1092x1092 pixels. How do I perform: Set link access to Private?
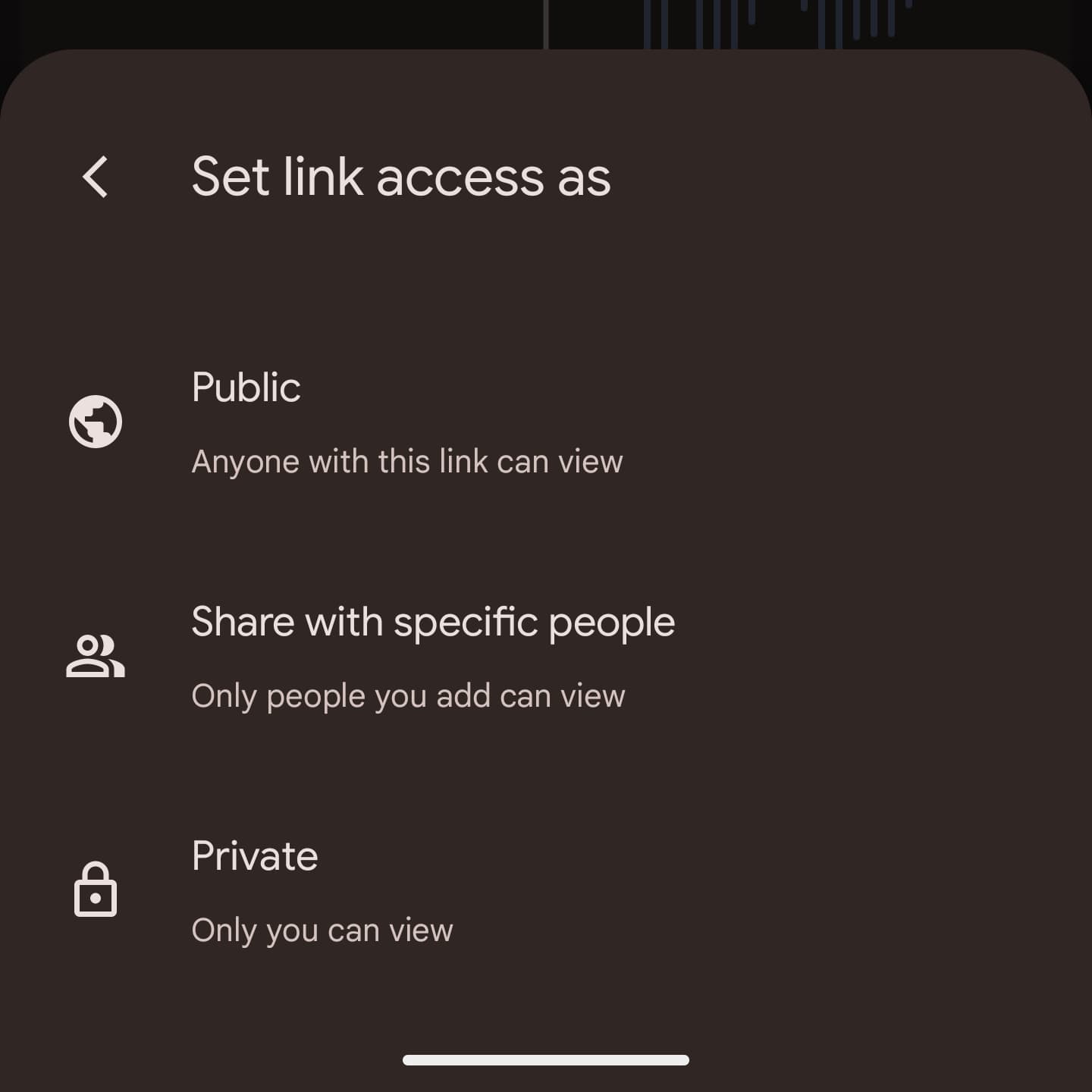322,891
